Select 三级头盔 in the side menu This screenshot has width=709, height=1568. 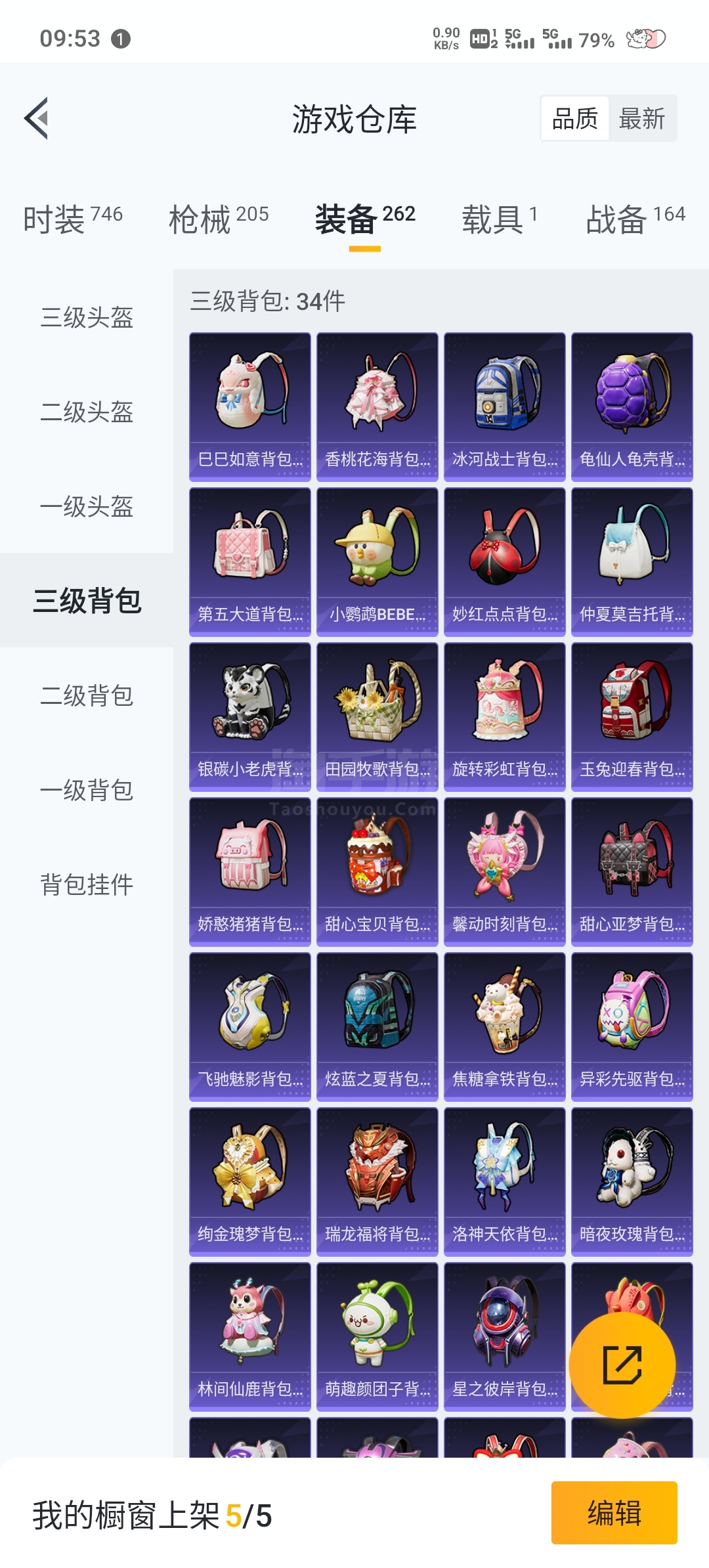(x=87, y=318)
